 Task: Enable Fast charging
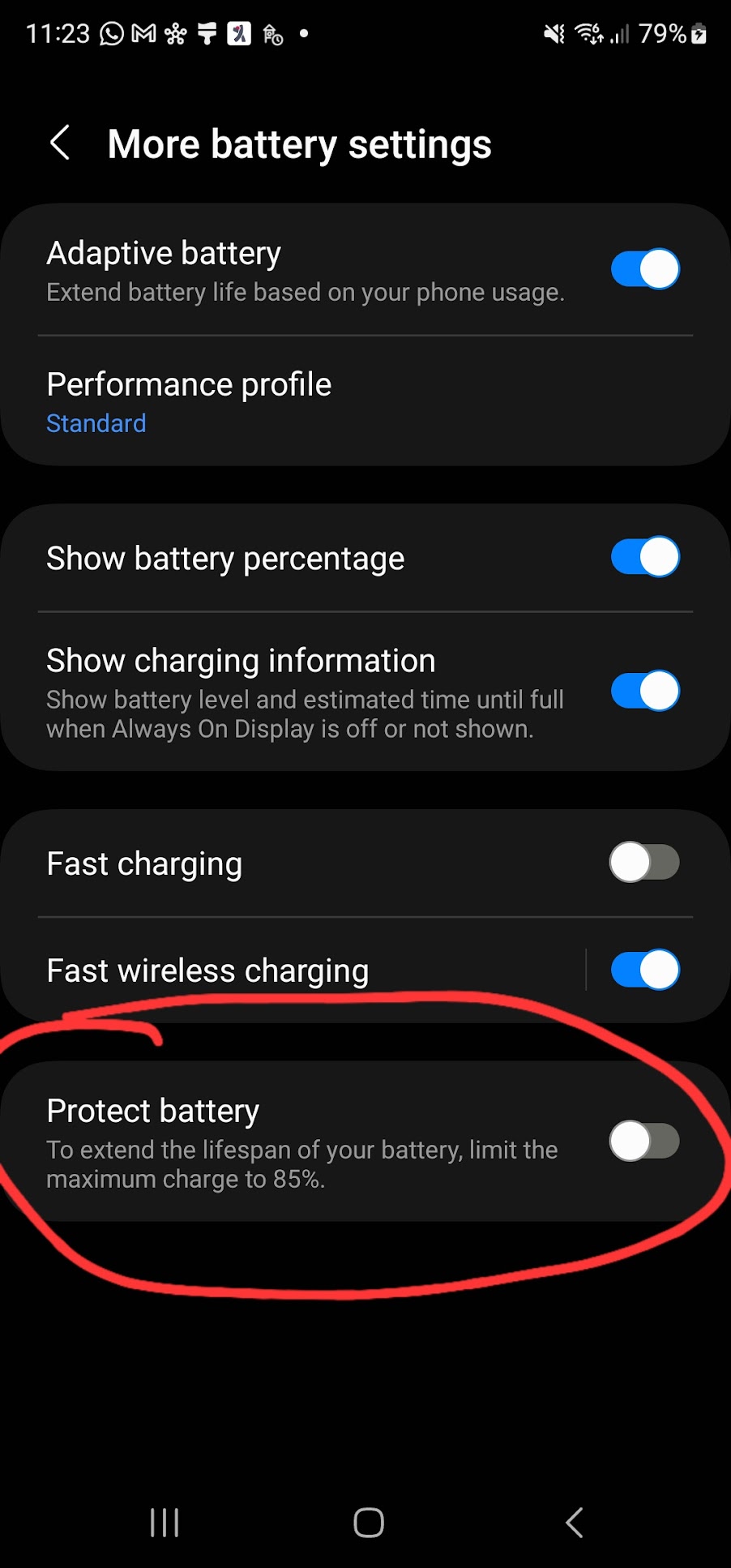[645, 862]
